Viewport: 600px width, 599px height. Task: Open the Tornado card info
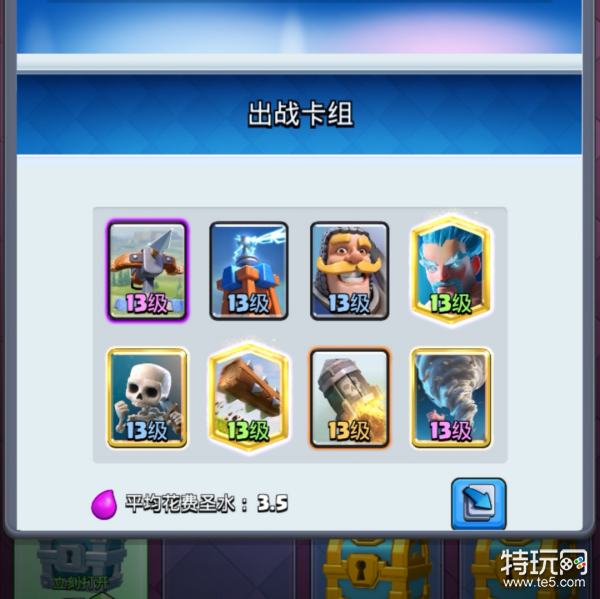[450, 397]
